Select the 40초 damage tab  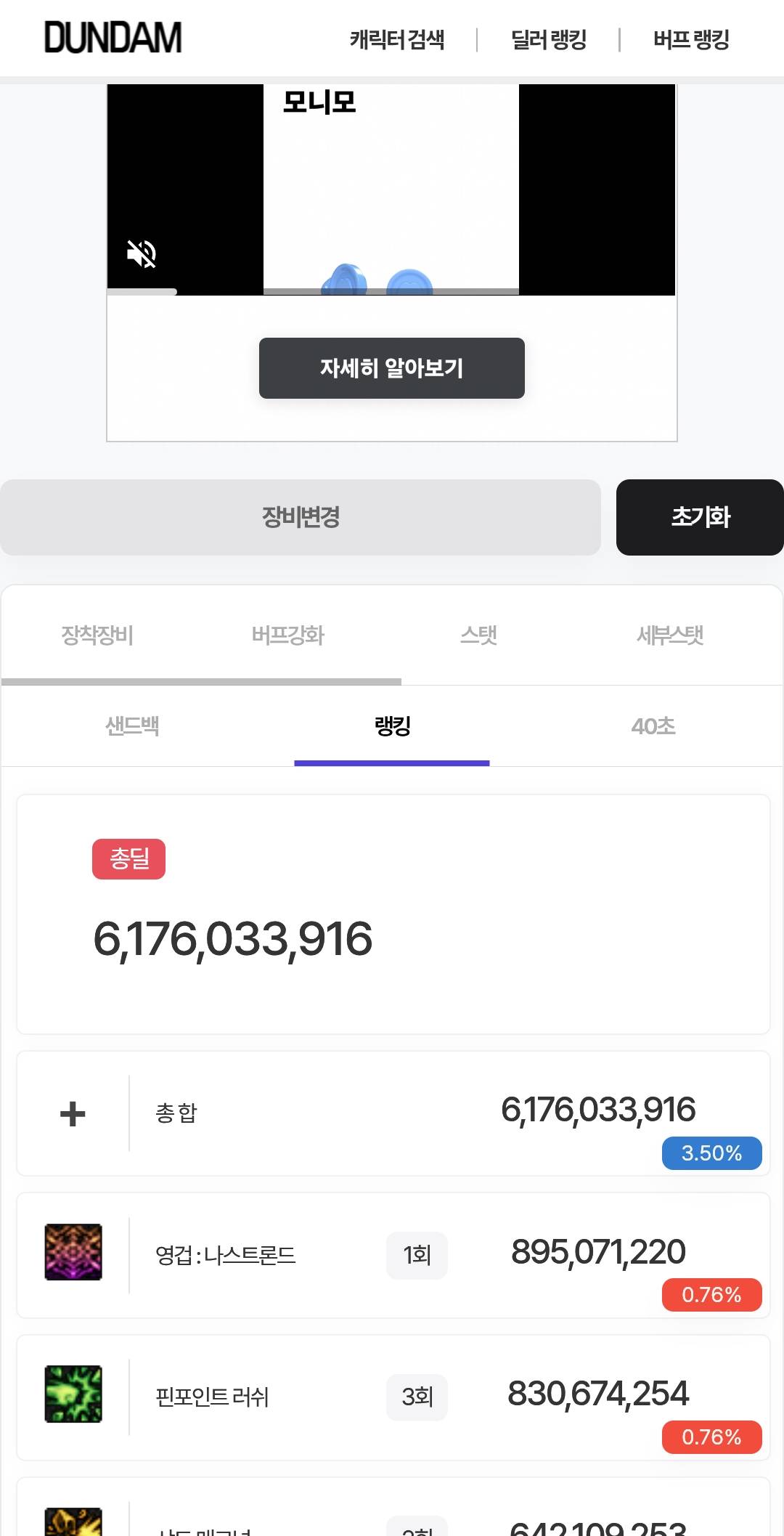click(x=653, y=726)
